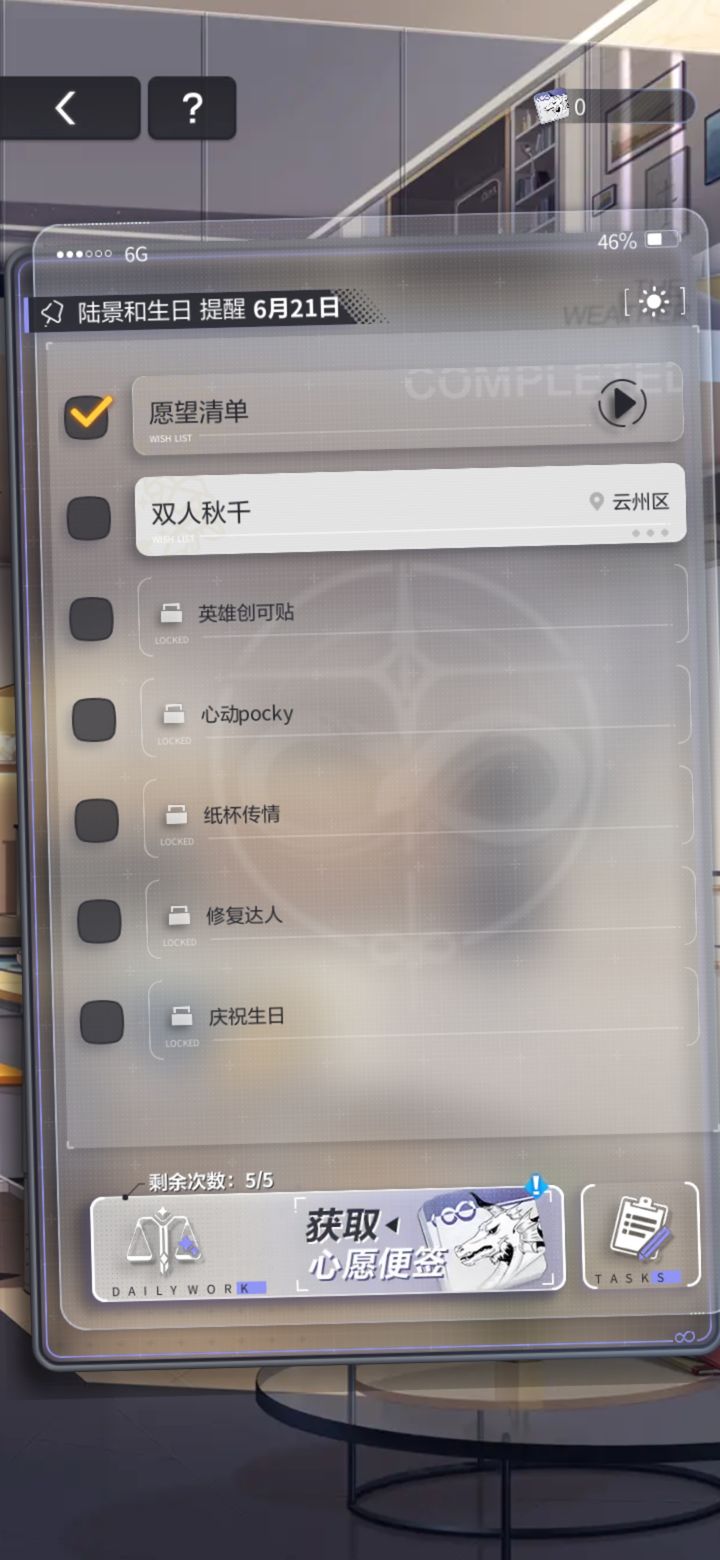Screen dimensions: 720x1560
Task: Play the 愿望清单 wish list entry
Action: (x=622, y=405)
